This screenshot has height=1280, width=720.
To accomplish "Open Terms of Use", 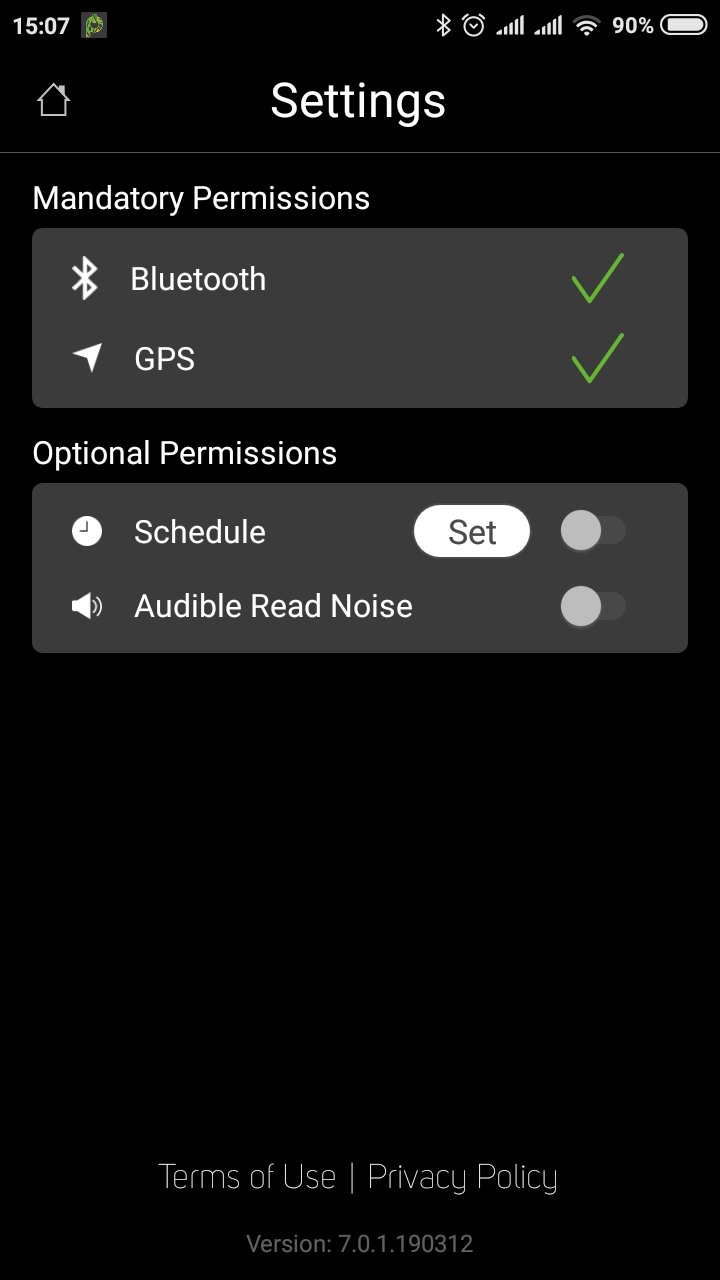I will point(247,1177).
